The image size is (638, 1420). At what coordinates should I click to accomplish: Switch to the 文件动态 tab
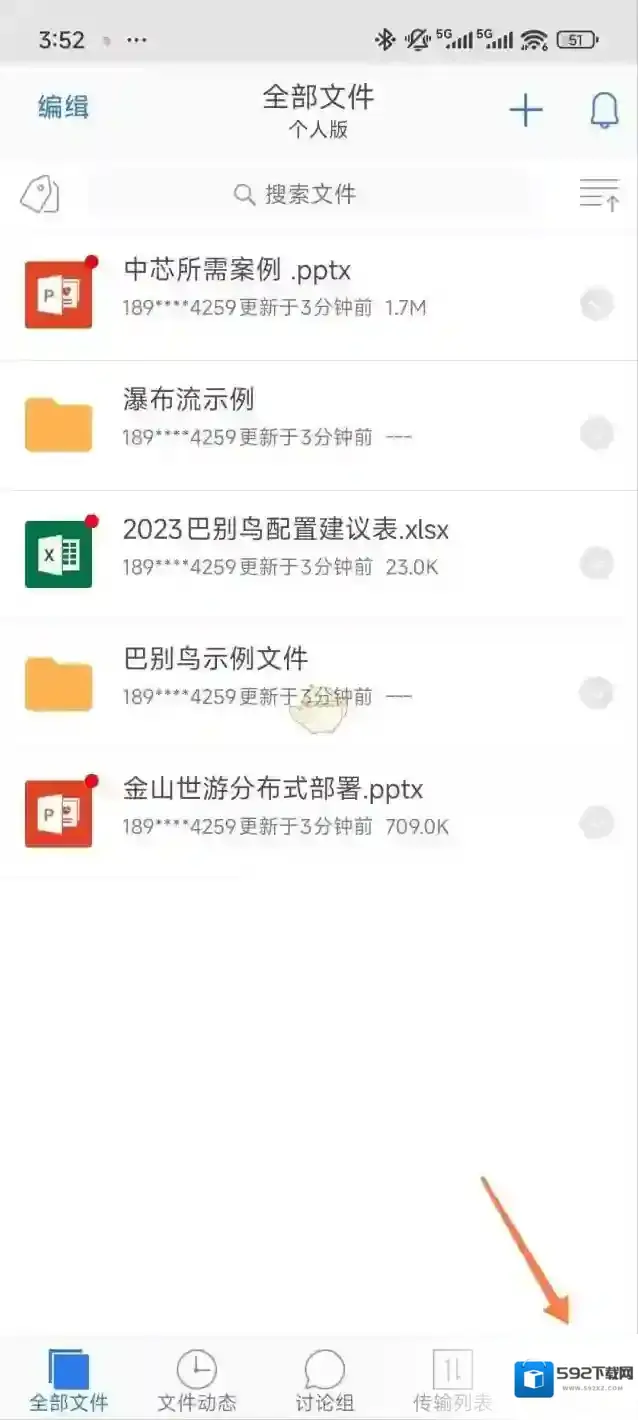pyautogui.click(x=197, y=1381)
